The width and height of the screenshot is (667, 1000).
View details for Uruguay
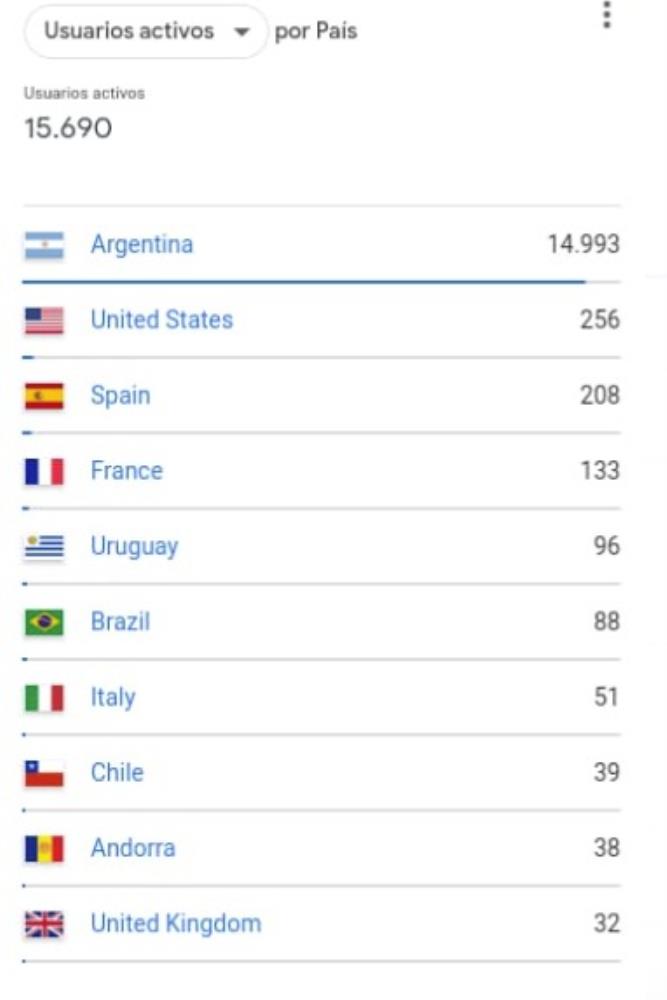click(x=134, y=546)
